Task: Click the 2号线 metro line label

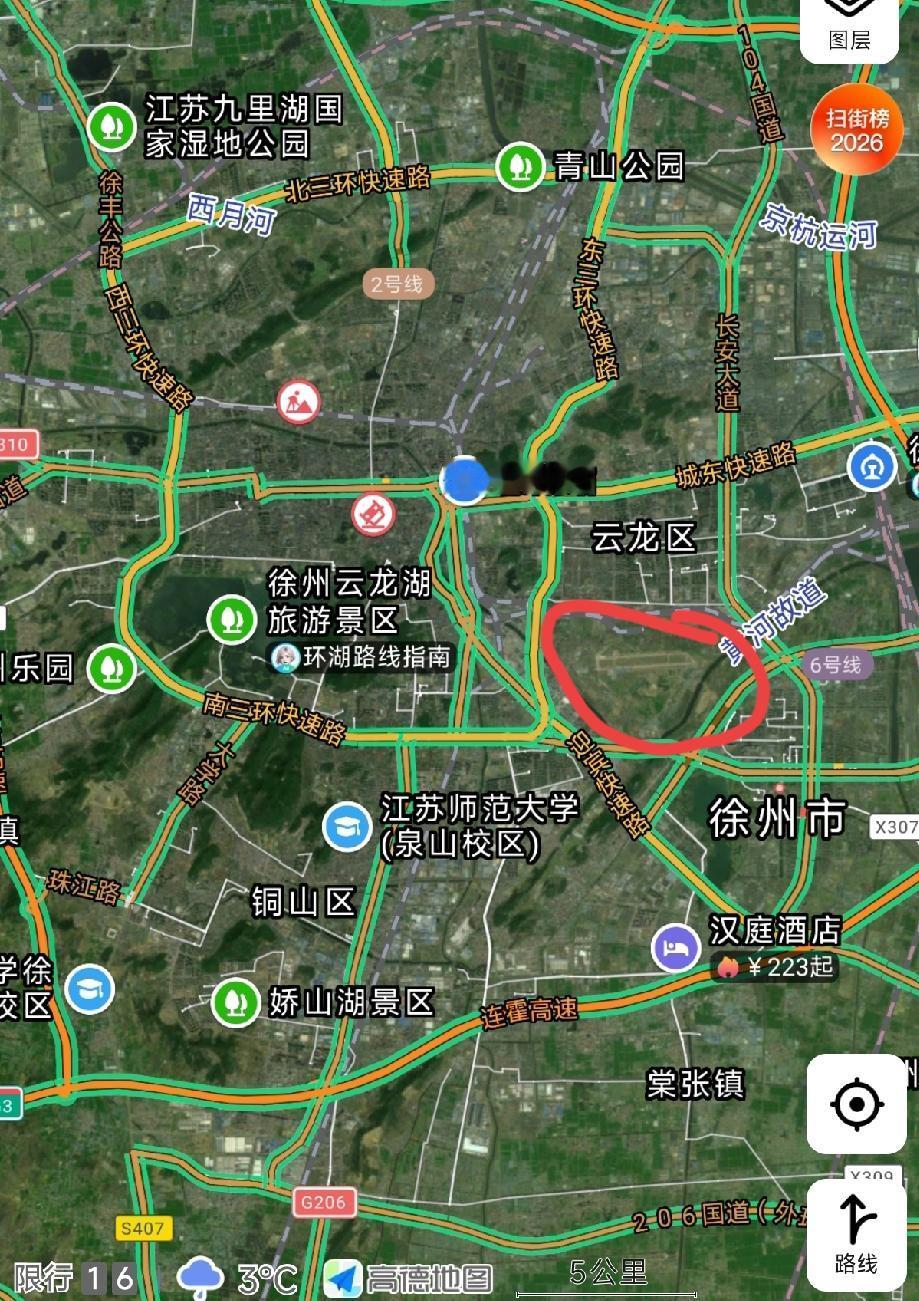Action: 398,282
